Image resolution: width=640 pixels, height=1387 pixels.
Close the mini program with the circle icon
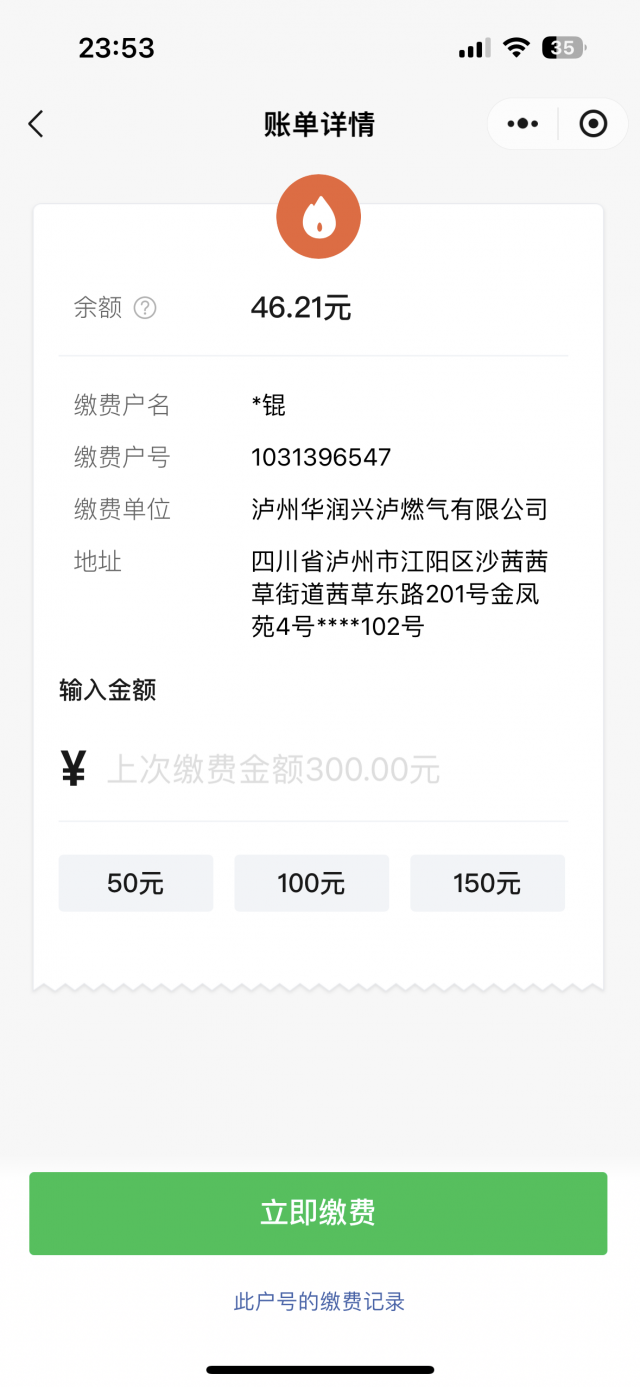[593, 124]
